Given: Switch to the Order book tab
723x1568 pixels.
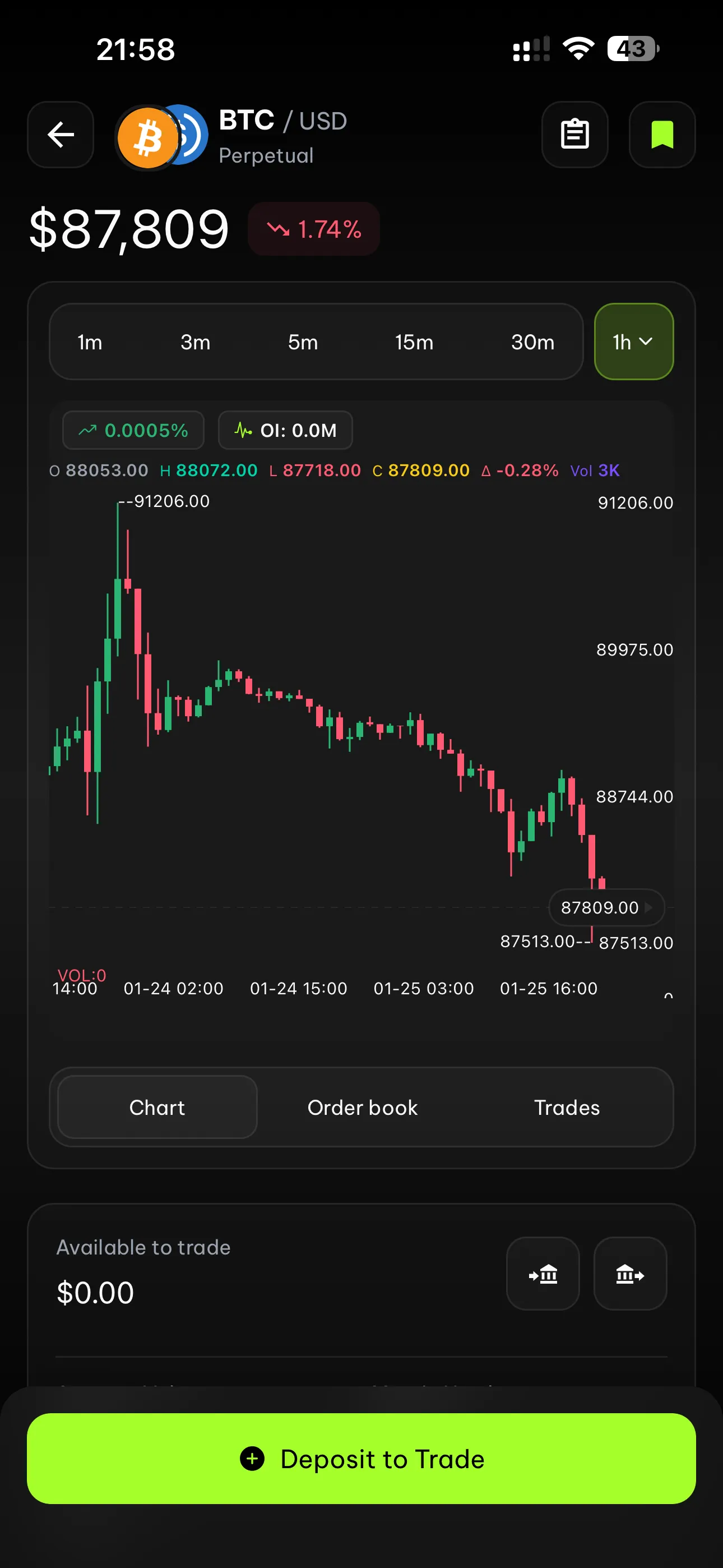Looking at the screenshot, I should 361,1108.
